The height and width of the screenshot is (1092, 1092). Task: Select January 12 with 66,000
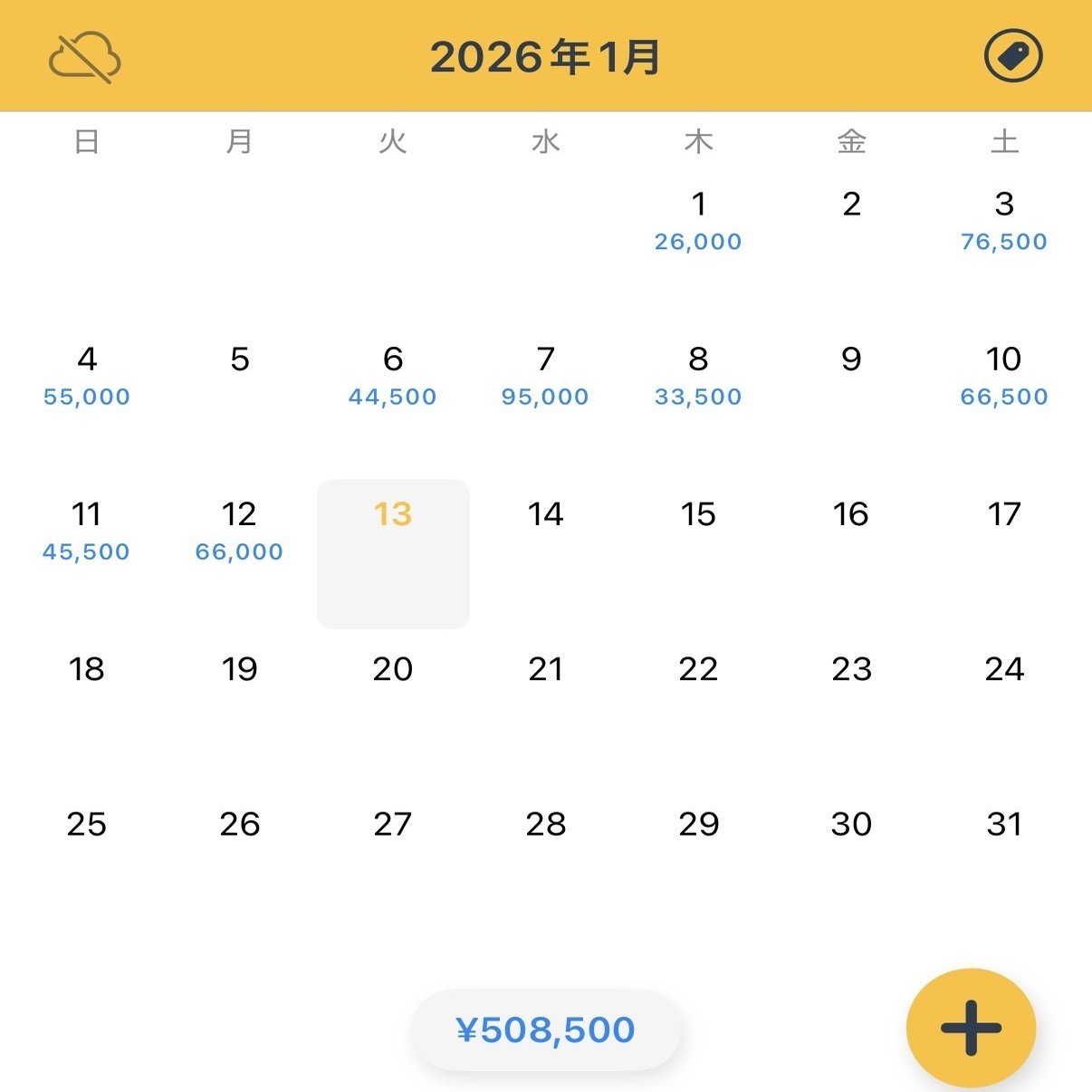click(240, 530)
